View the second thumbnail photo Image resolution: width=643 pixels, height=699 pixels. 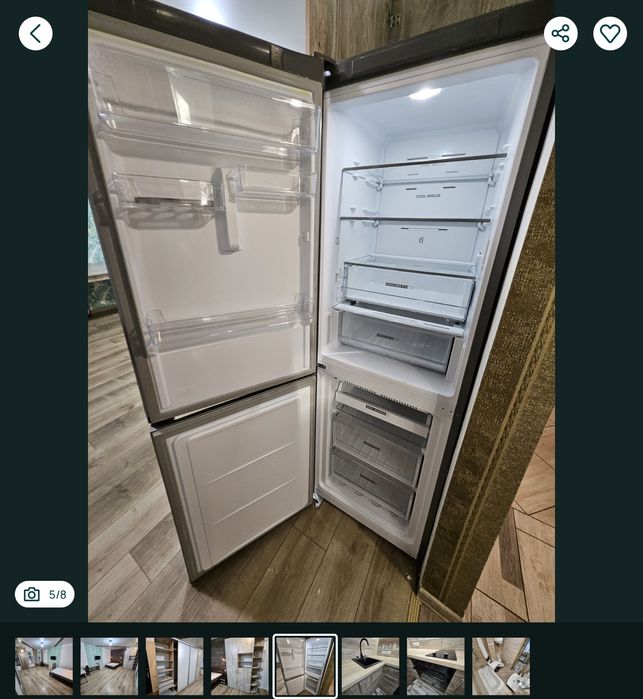(x=109, y=666)
